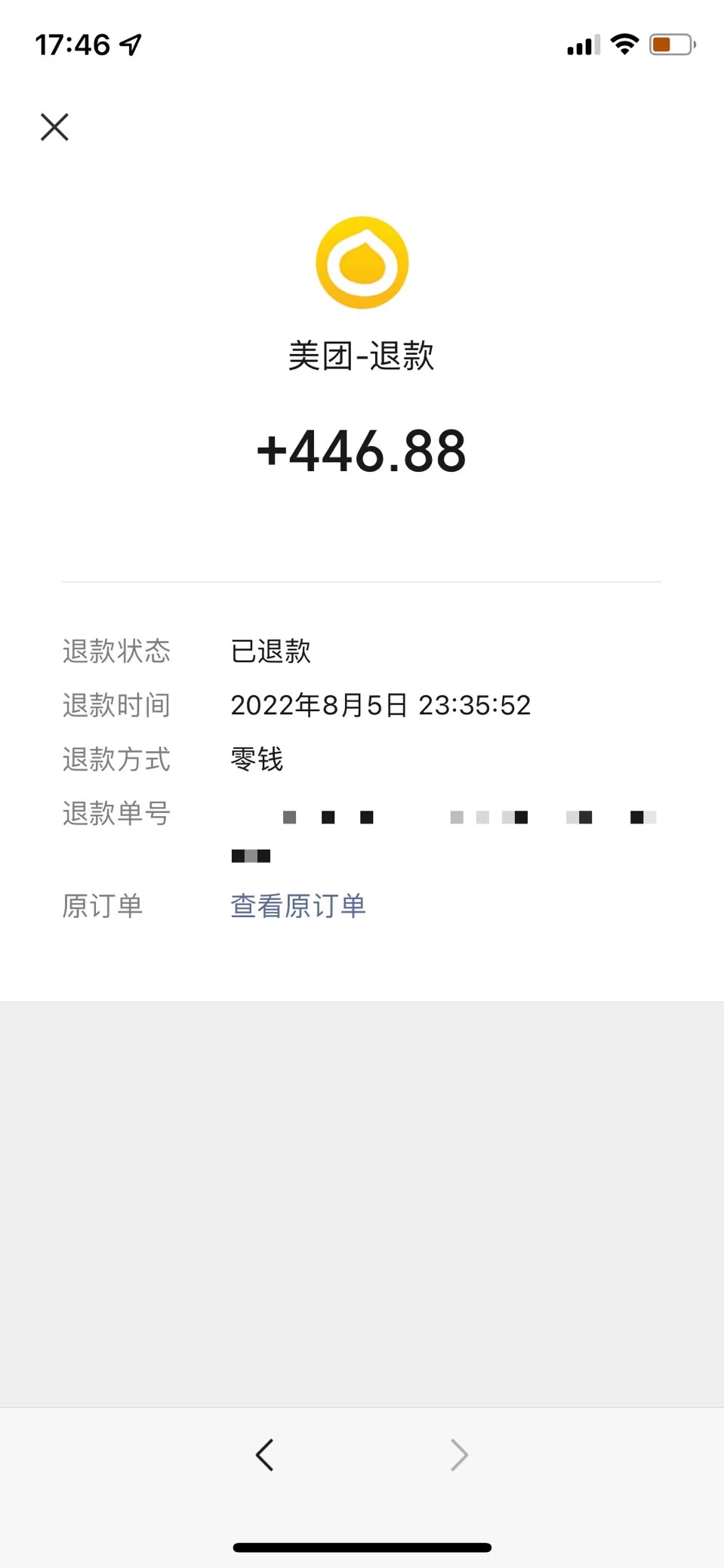Image resolution: width=724 pixels, height=1568 pixels.
Task: Close the refund details page
Action: [54, 127]
